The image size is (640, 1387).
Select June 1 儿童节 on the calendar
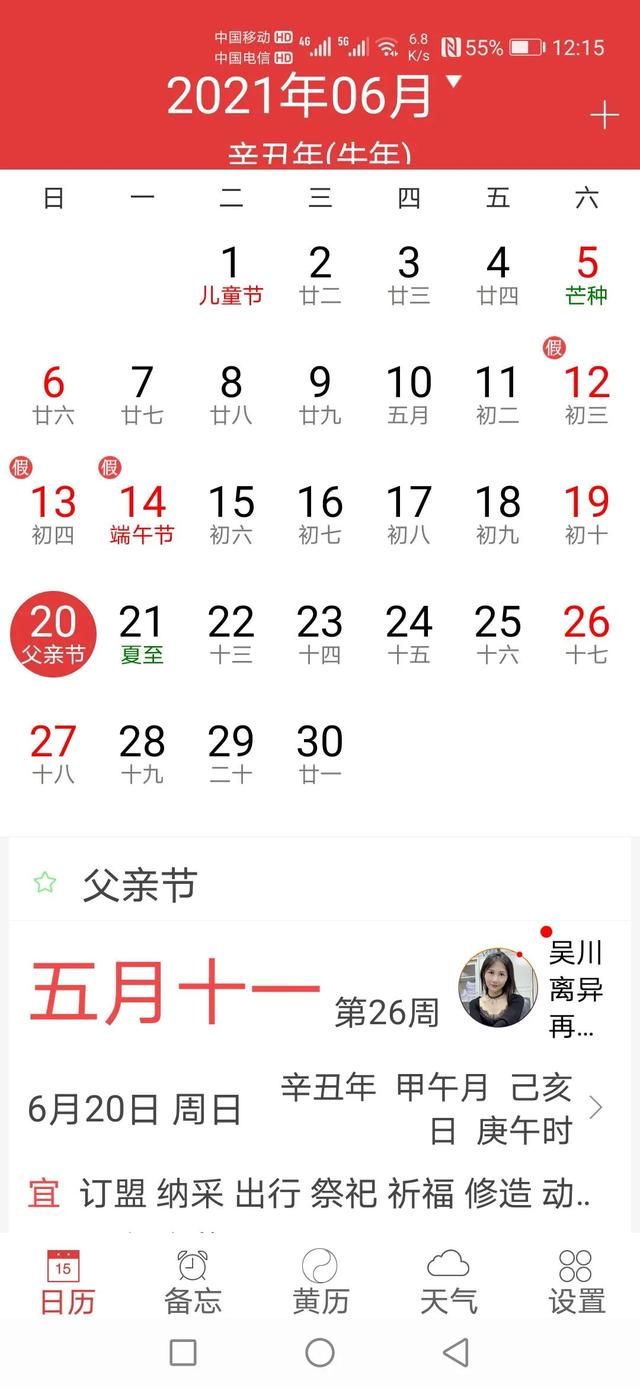tap(231, 275)
